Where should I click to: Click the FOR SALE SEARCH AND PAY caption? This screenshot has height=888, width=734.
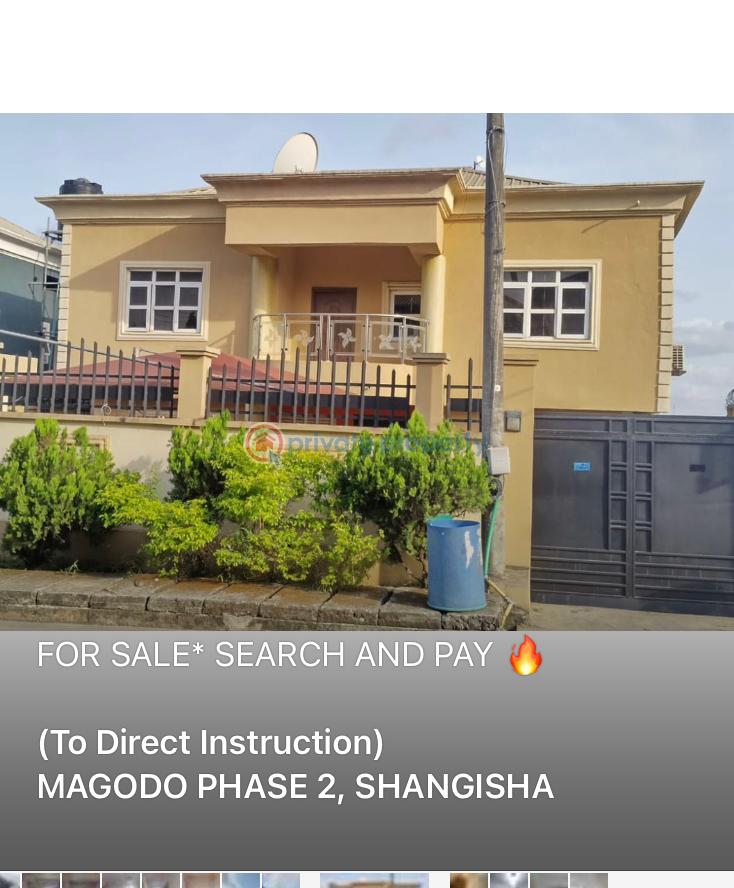267,655
